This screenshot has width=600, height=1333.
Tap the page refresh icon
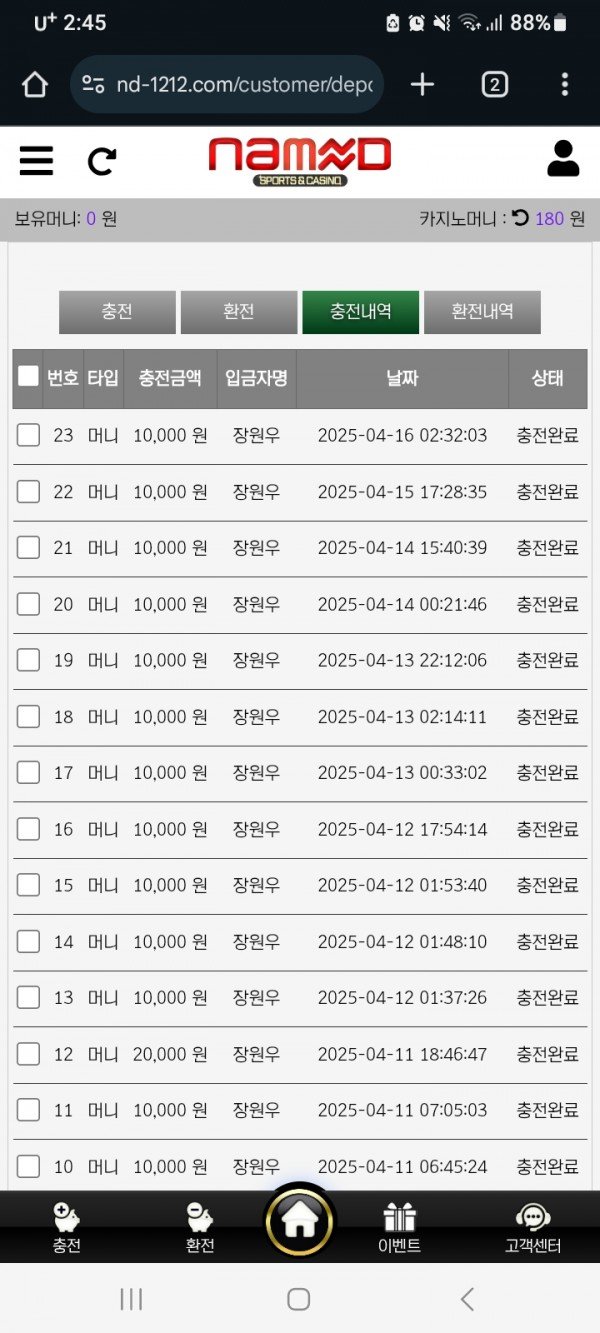(x=102, y=160)
